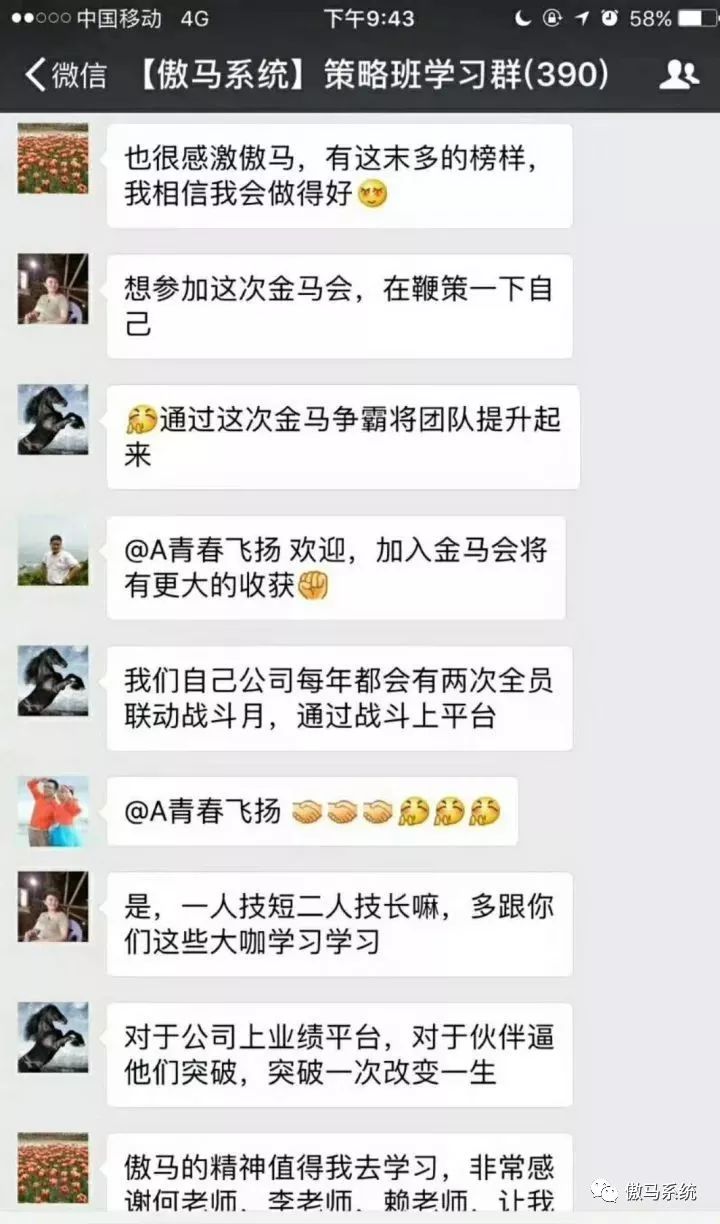View profile of the horse avatar beside "通过这次金马争霸"
The height and width of the screenshot is (1224, 720).
point(53,420)
